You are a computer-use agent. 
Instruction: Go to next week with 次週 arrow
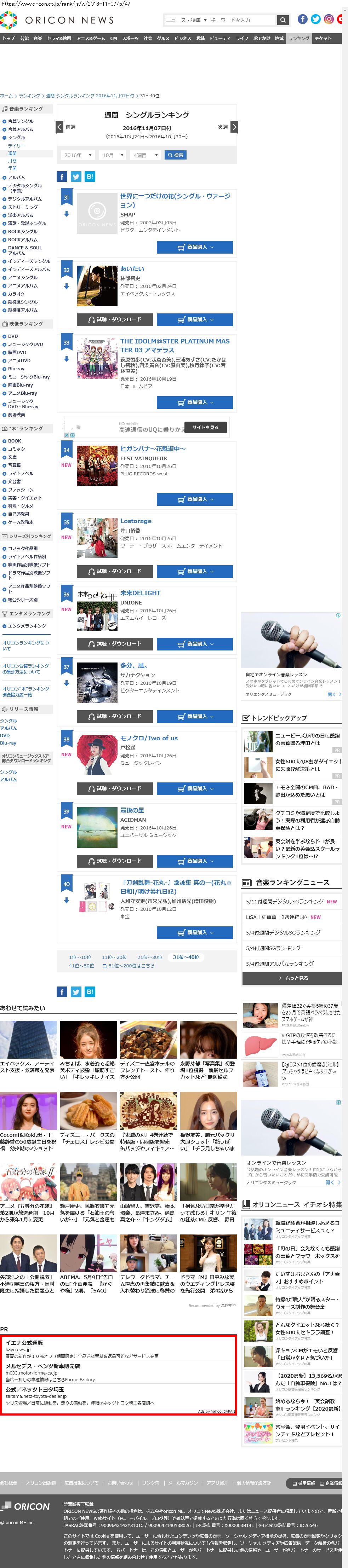(234, 127)
